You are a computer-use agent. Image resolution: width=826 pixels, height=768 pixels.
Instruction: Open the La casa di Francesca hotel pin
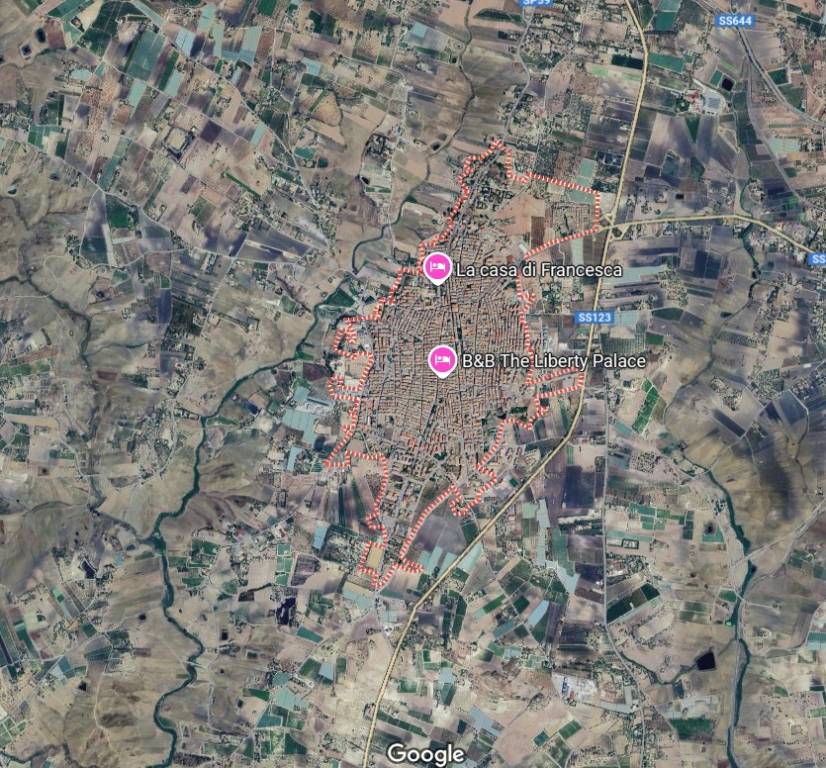pyautogui.click(x=437, y=268)
